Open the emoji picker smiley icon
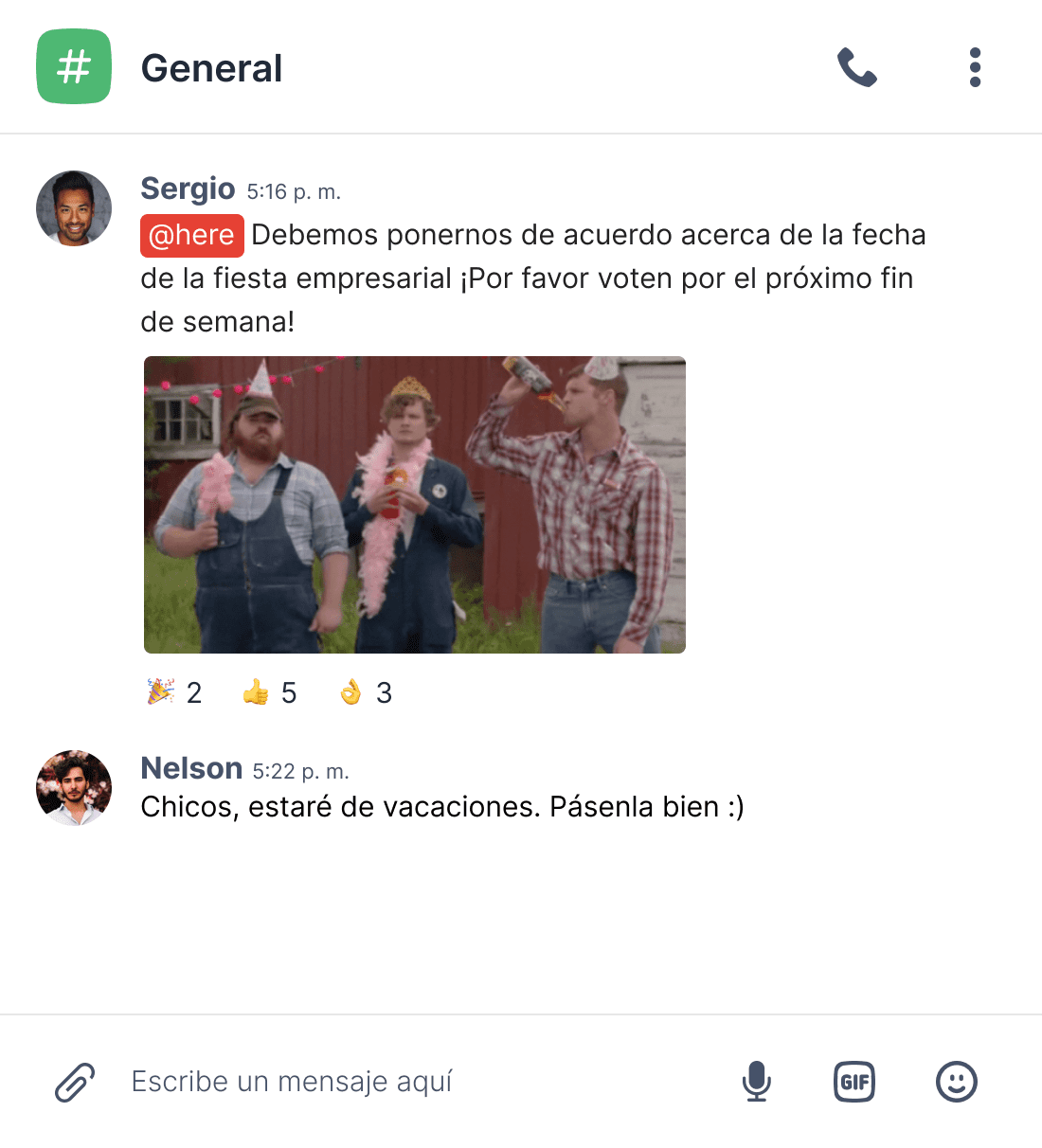1042x1148 pixels. pyautogui.click(x=957, y=1081)
